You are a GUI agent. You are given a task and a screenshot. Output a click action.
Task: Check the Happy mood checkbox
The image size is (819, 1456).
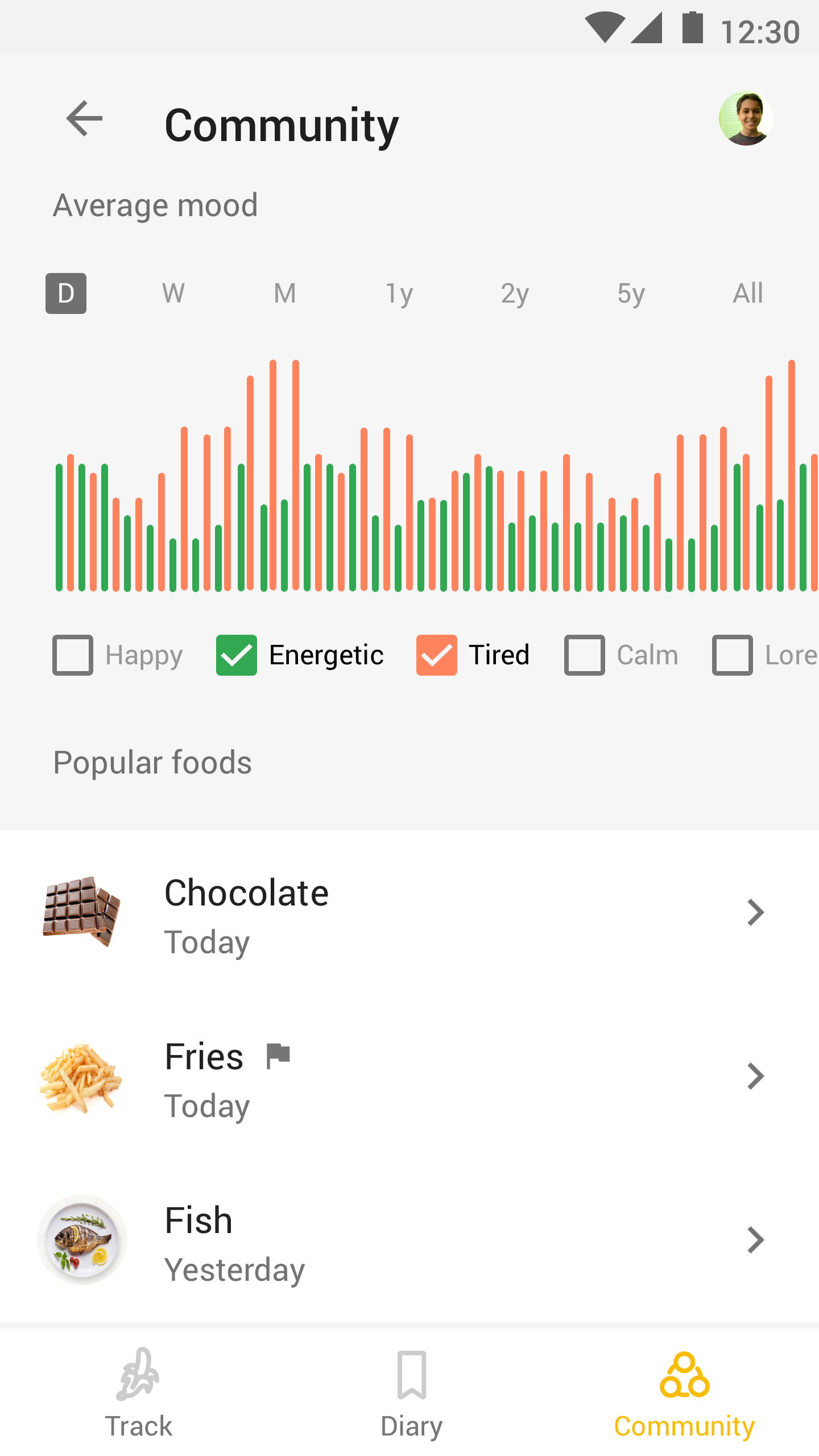73,655
